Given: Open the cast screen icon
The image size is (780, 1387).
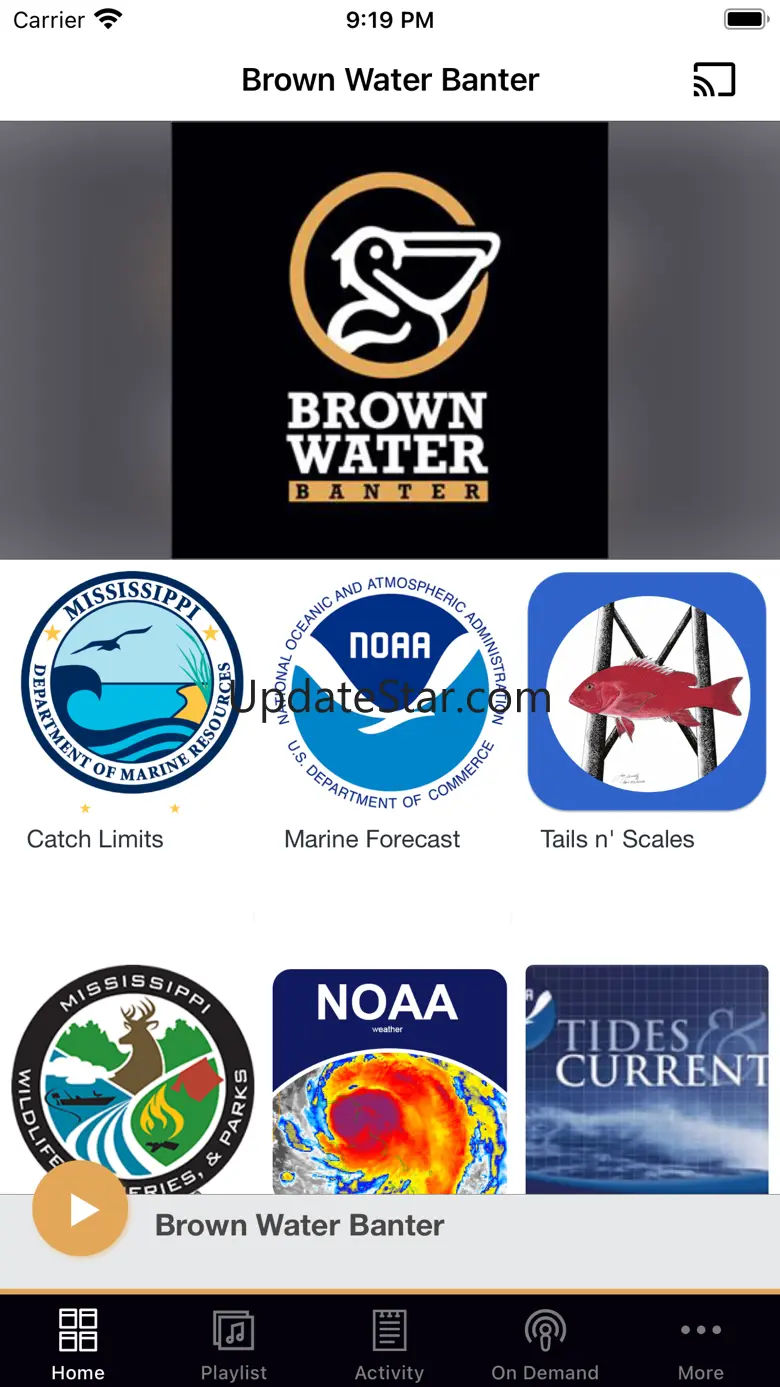Looking at the screenshot, I should point(714,80).
